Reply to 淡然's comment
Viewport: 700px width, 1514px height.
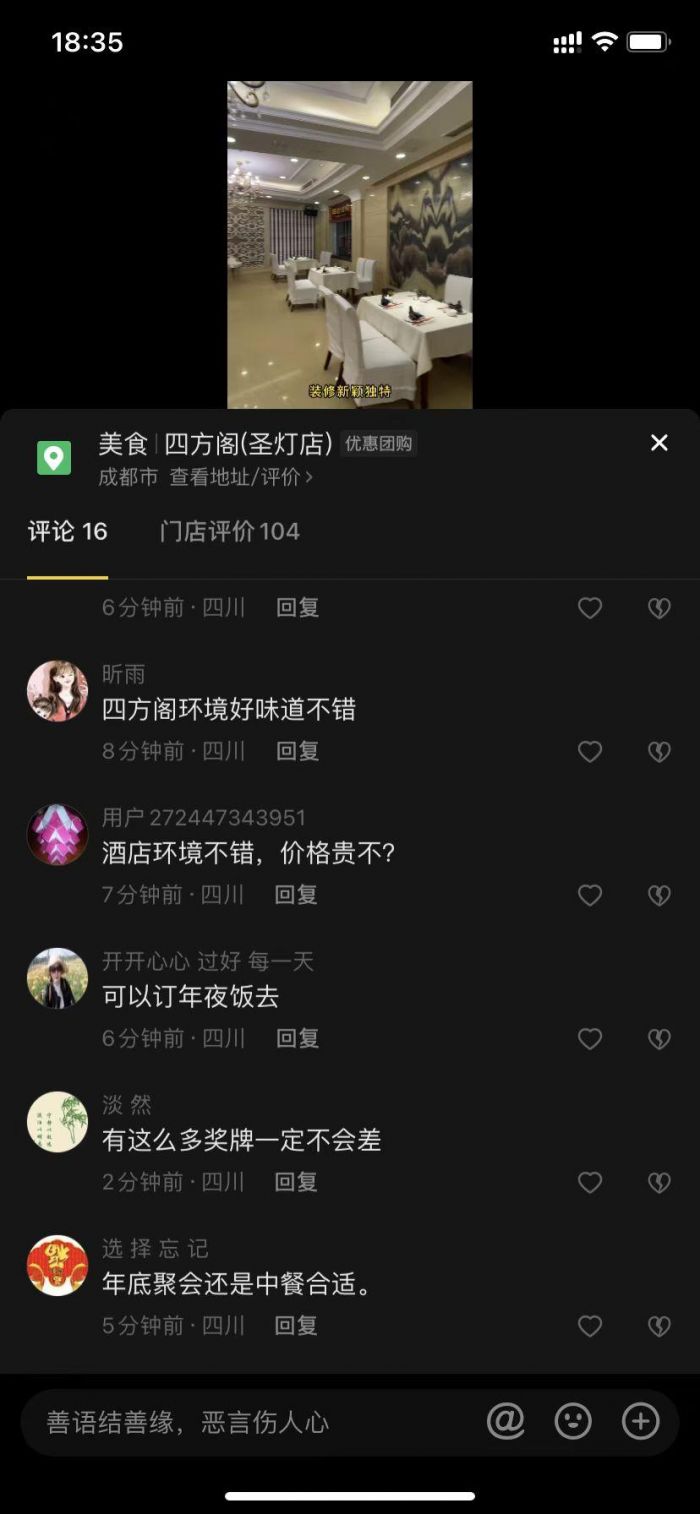point(296,1182)
